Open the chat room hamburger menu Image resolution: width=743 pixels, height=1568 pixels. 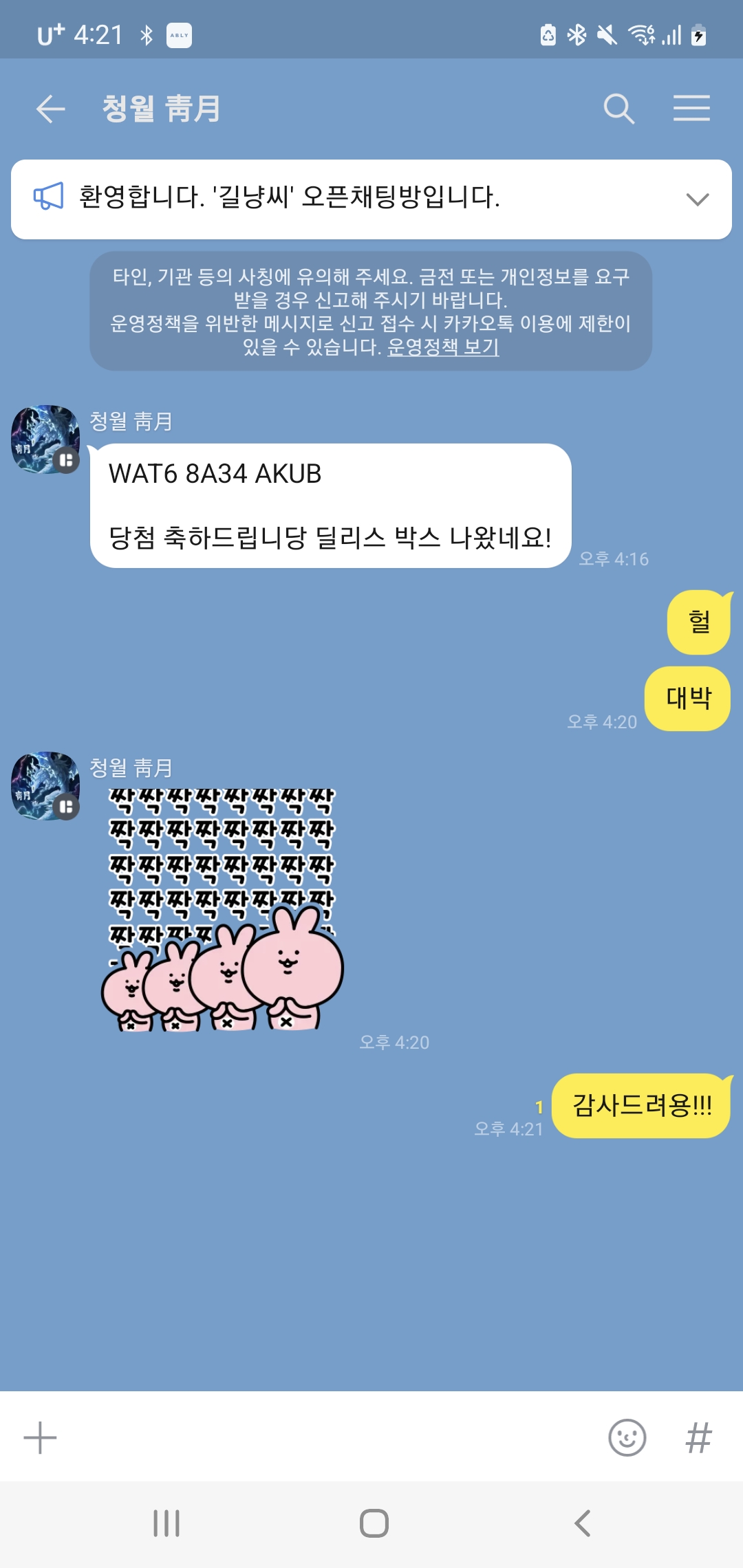(x=691, y=109)
